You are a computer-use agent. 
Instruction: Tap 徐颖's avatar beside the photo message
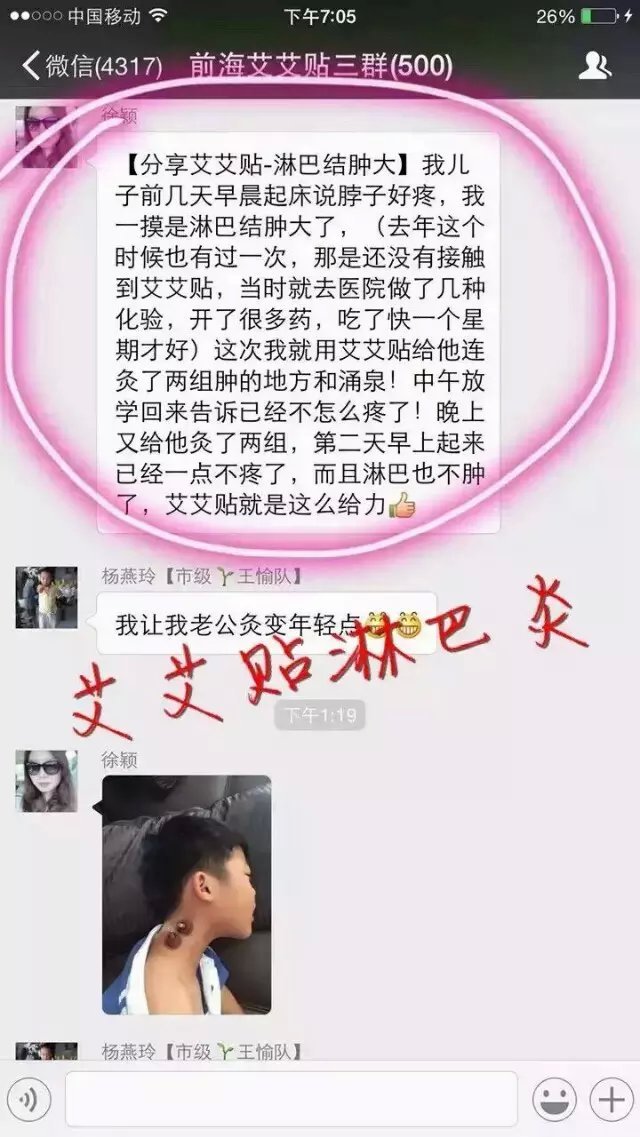click(46, 781)
